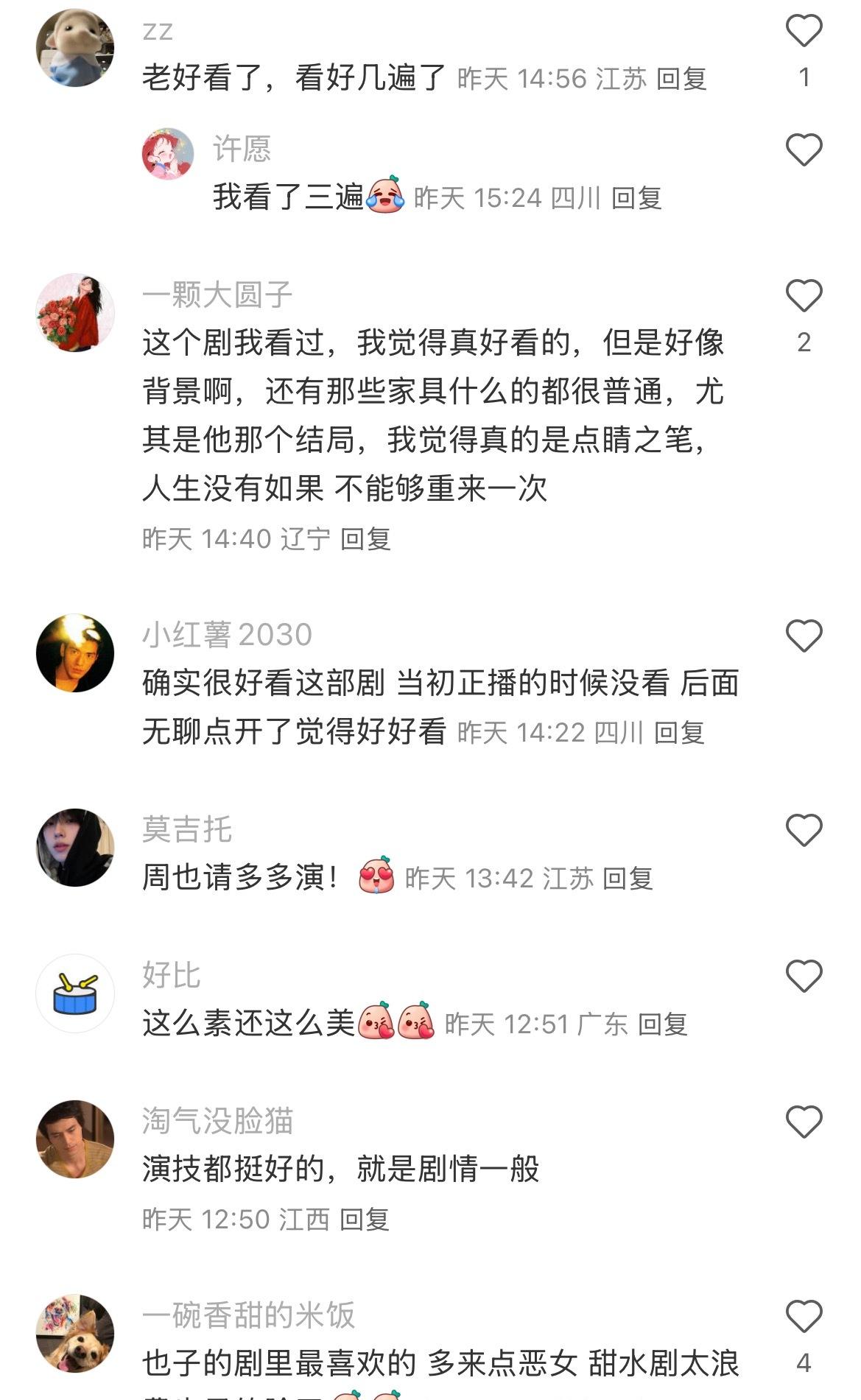Like 好比's comment
The width and height of the screenshot is (861, 1400).
804,977
